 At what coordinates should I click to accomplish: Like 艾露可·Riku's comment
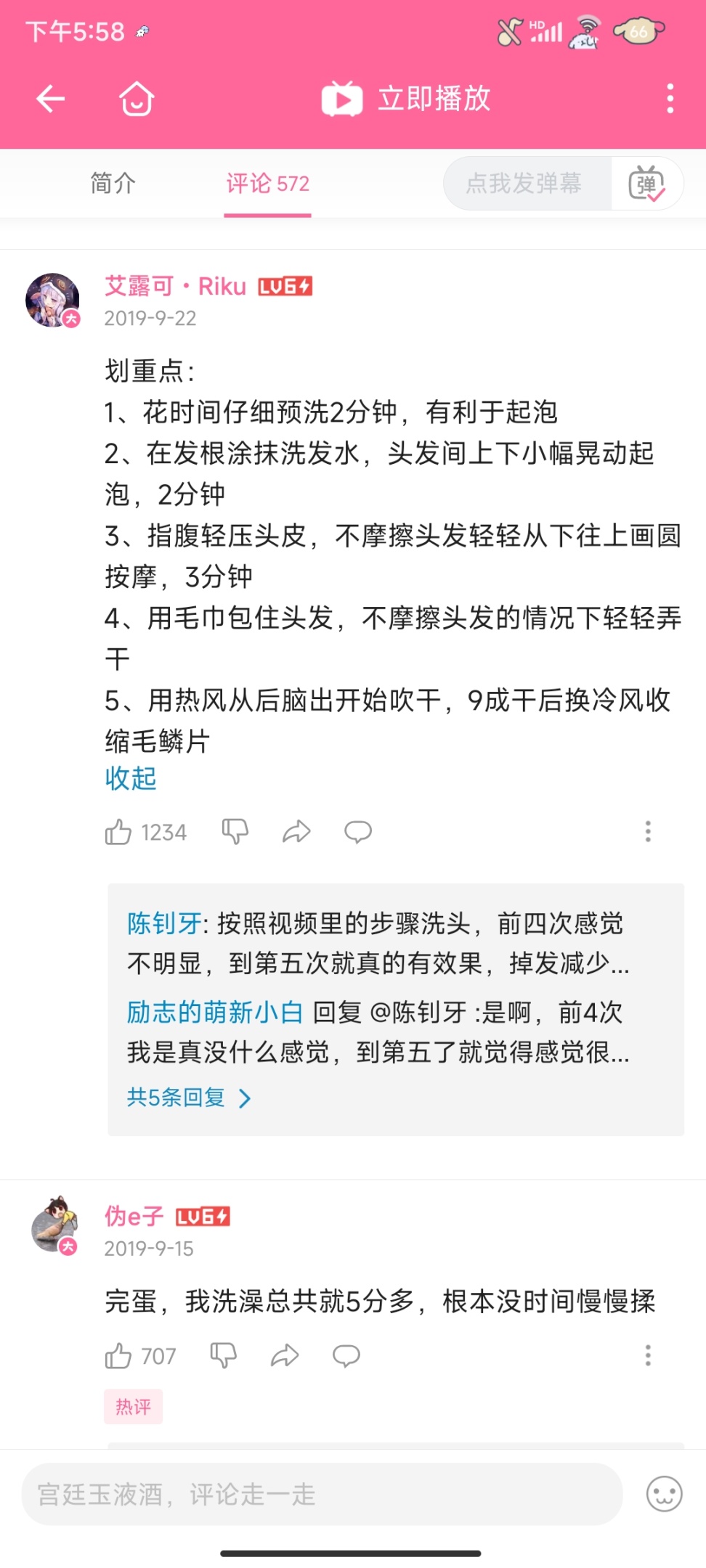point(118,832)
